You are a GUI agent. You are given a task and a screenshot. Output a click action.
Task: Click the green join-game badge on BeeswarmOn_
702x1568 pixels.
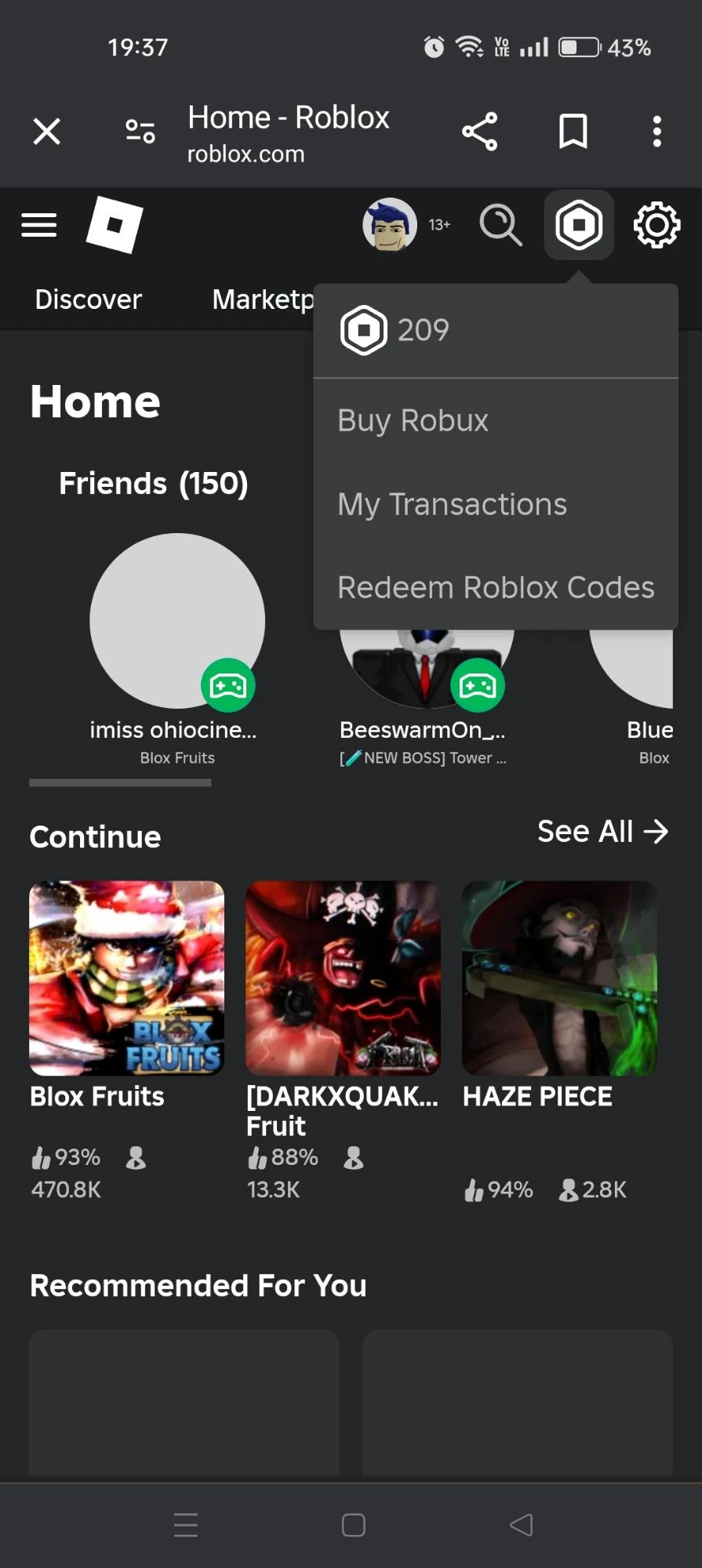coord(478,684)
